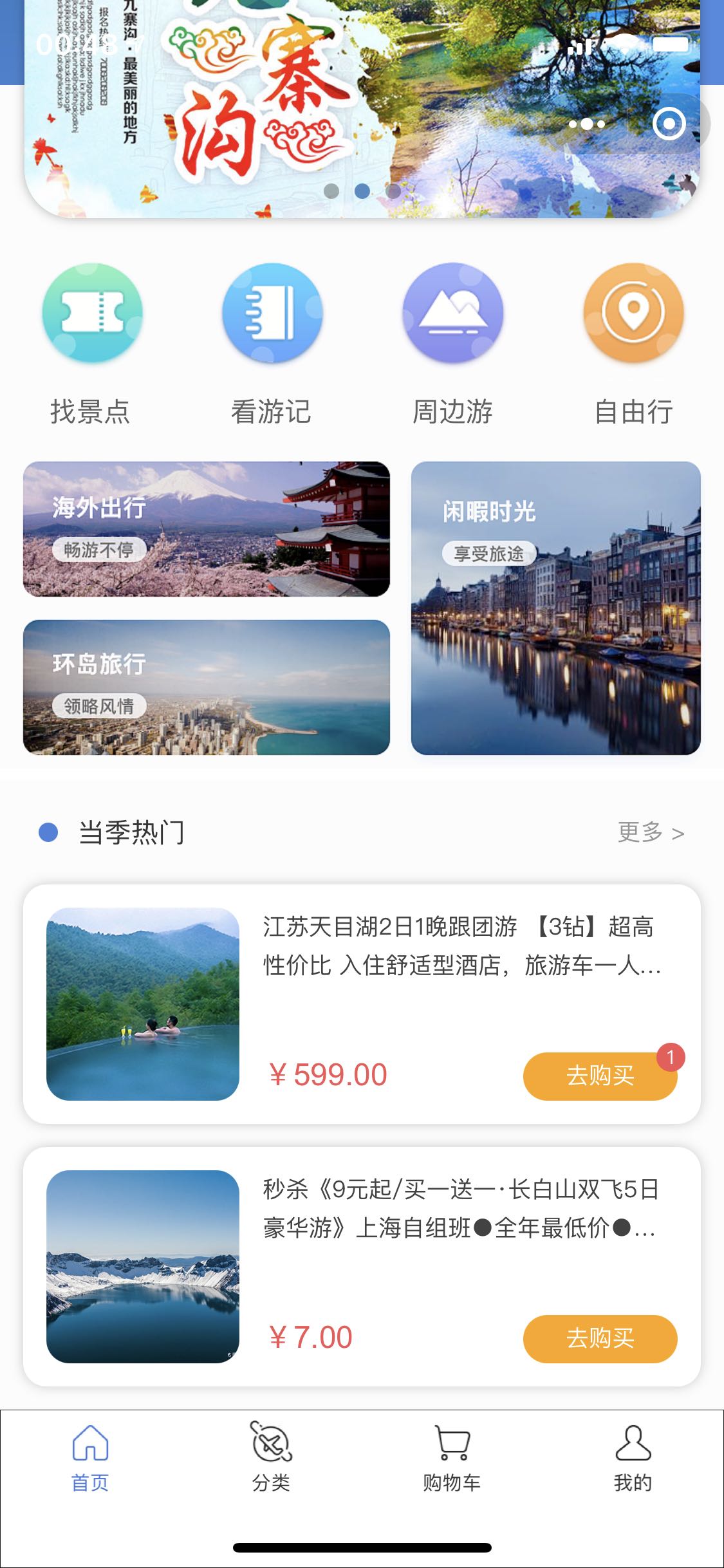Open 周边游 nearby trips
Viewport: 724px width, 1568px height.
(452, 344)
